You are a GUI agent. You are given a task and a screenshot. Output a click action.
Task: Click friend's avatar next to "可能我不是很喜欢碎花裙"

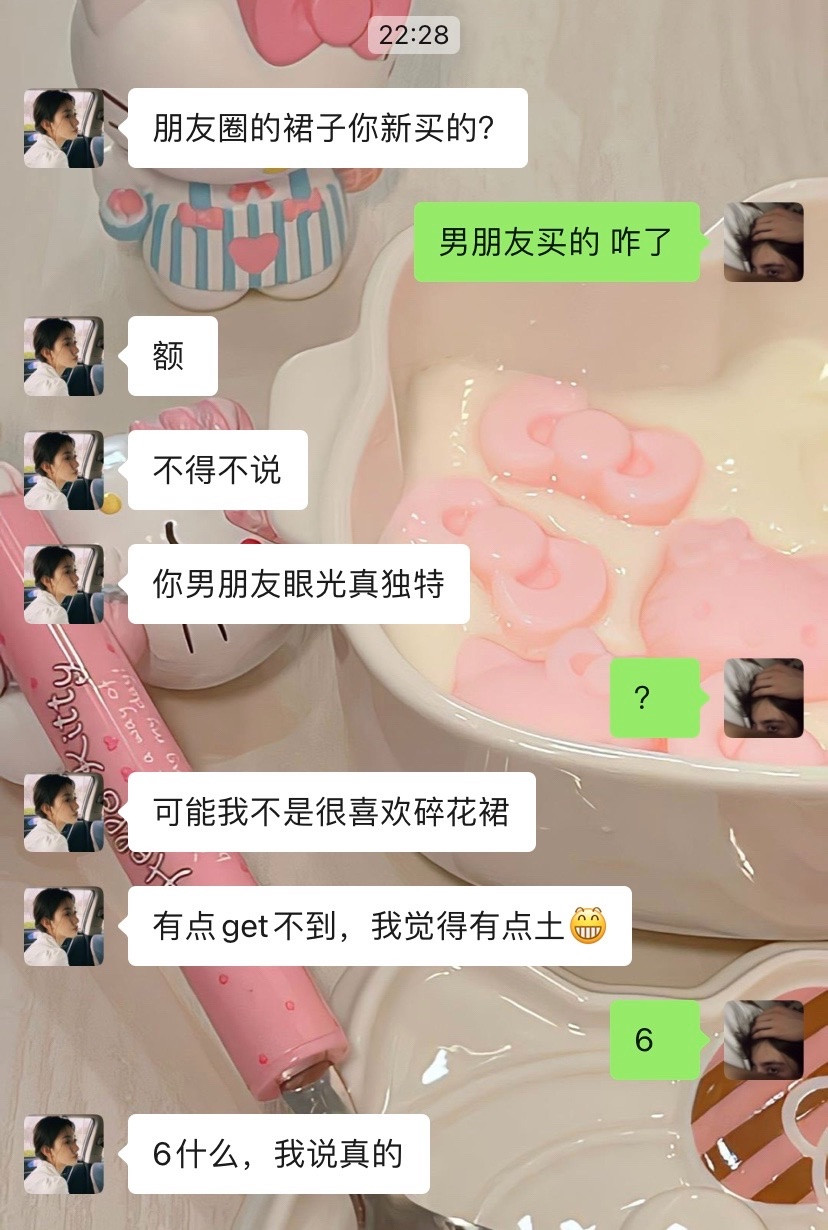point(63,811)
